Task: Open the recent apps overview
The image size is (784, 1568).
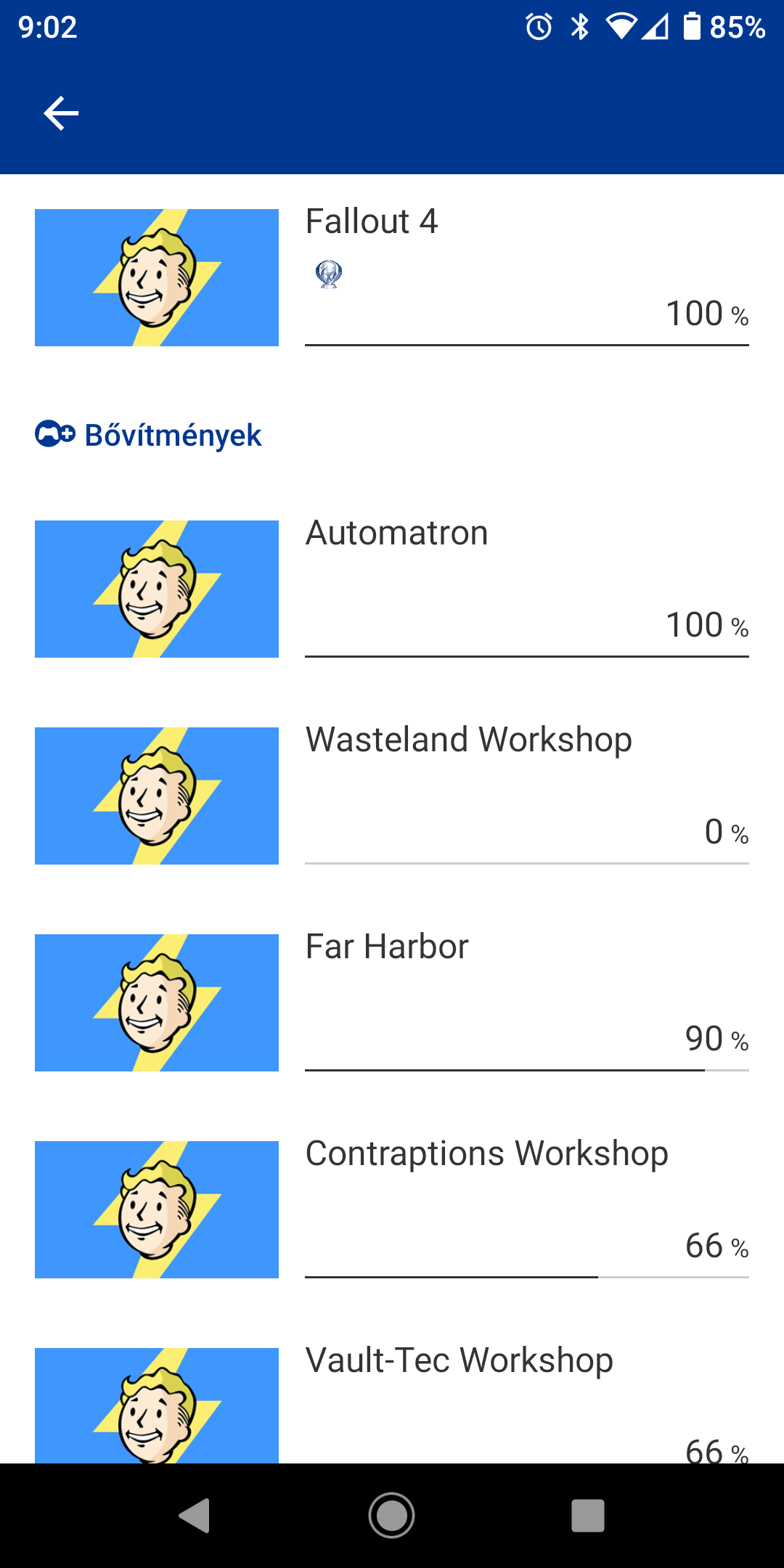Action: point(588,1516)
